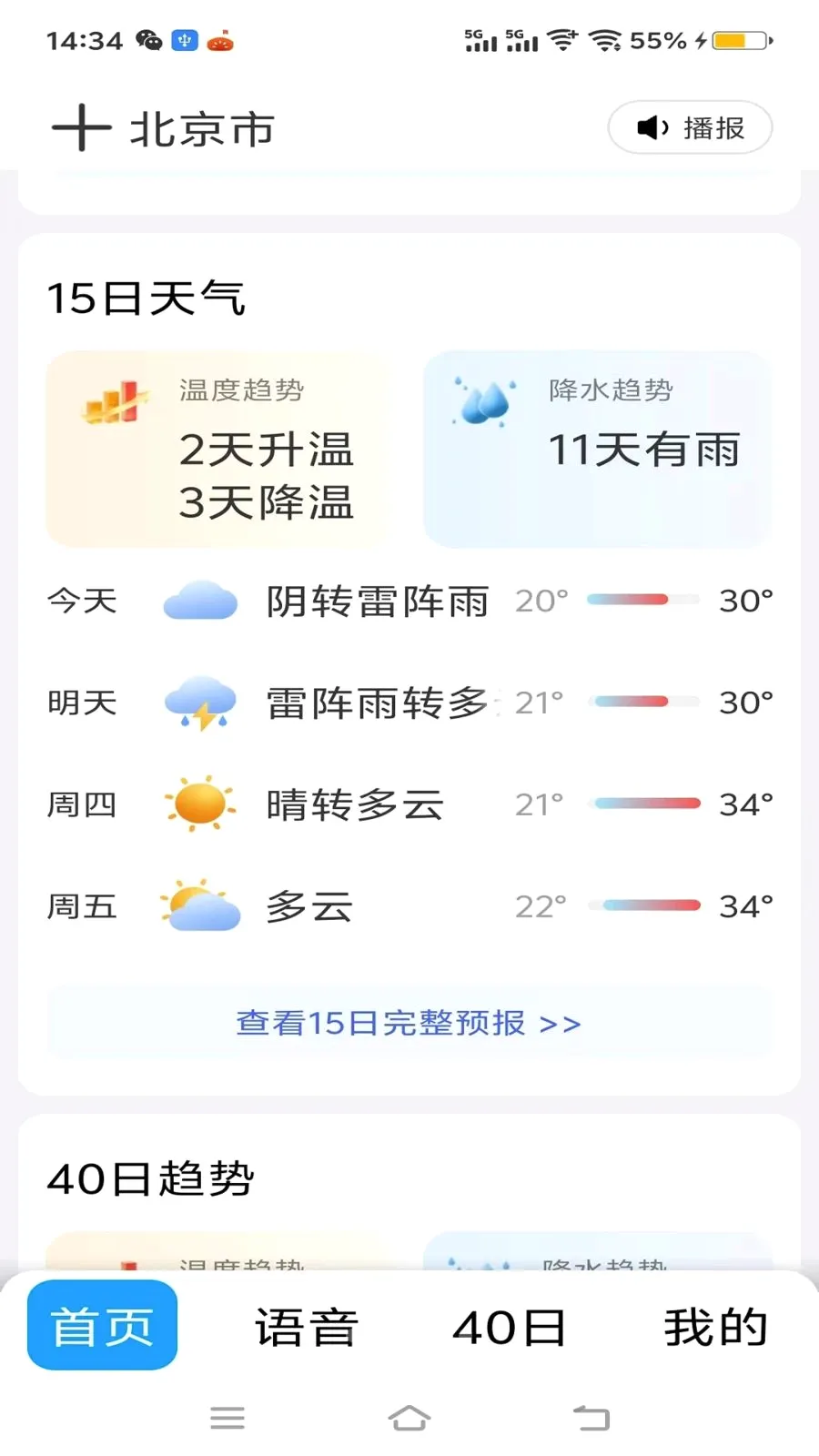Open the 我的 tab

[716, 1327]
